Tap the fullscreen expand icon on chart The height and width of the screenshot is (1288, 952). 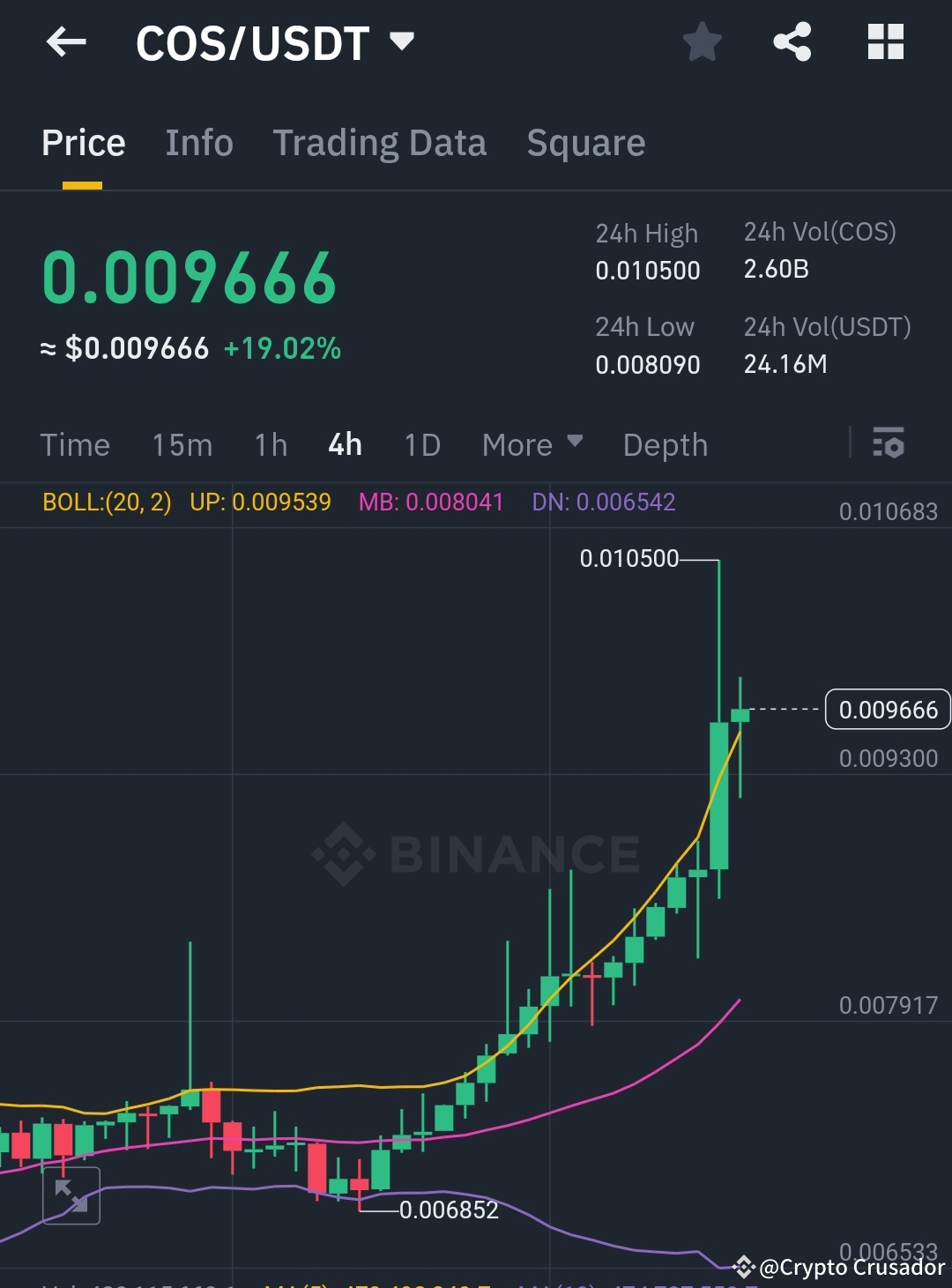71,1195
